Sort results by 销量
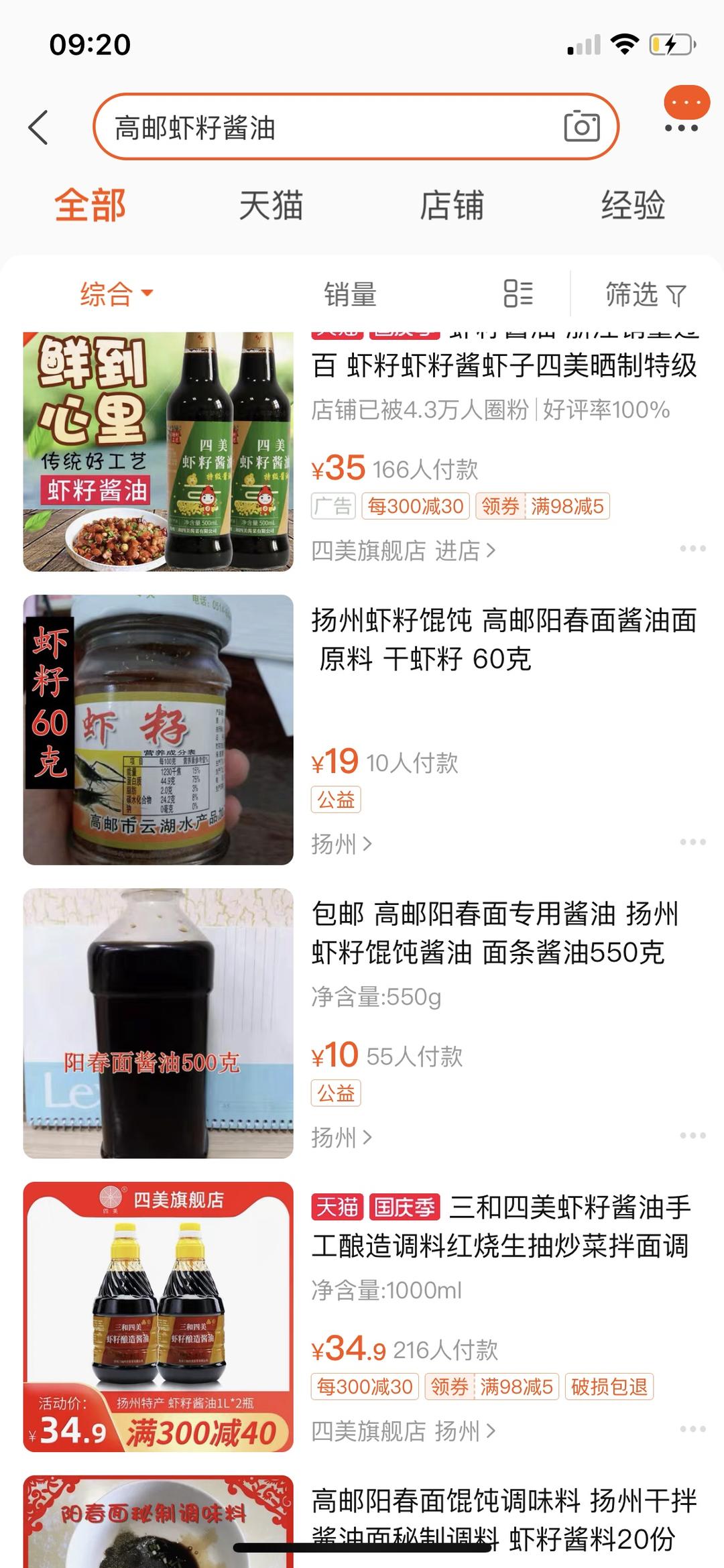 [350, 294]
